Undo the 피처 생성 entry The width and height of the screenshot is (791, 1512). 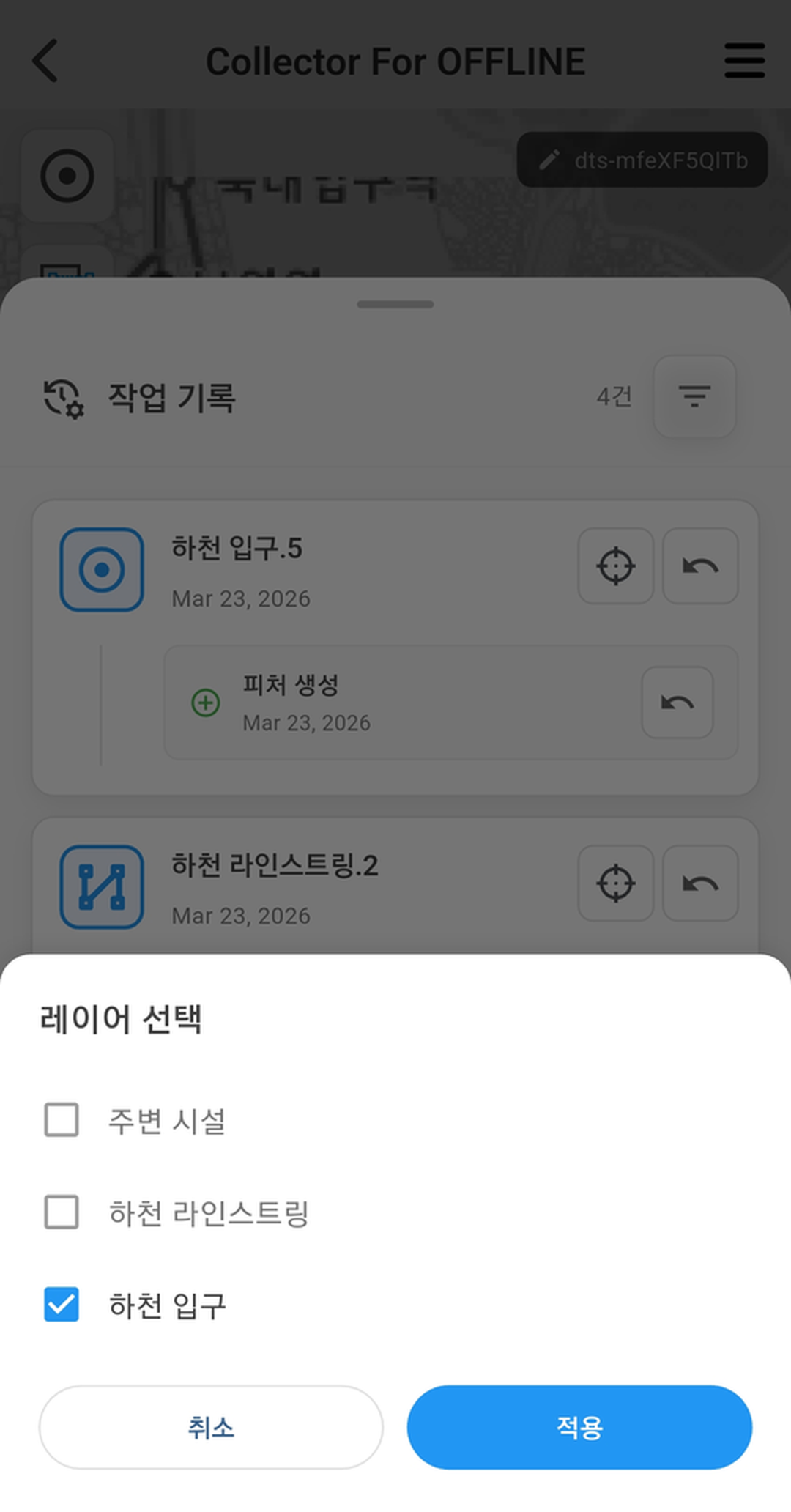(x=676, y=702)
